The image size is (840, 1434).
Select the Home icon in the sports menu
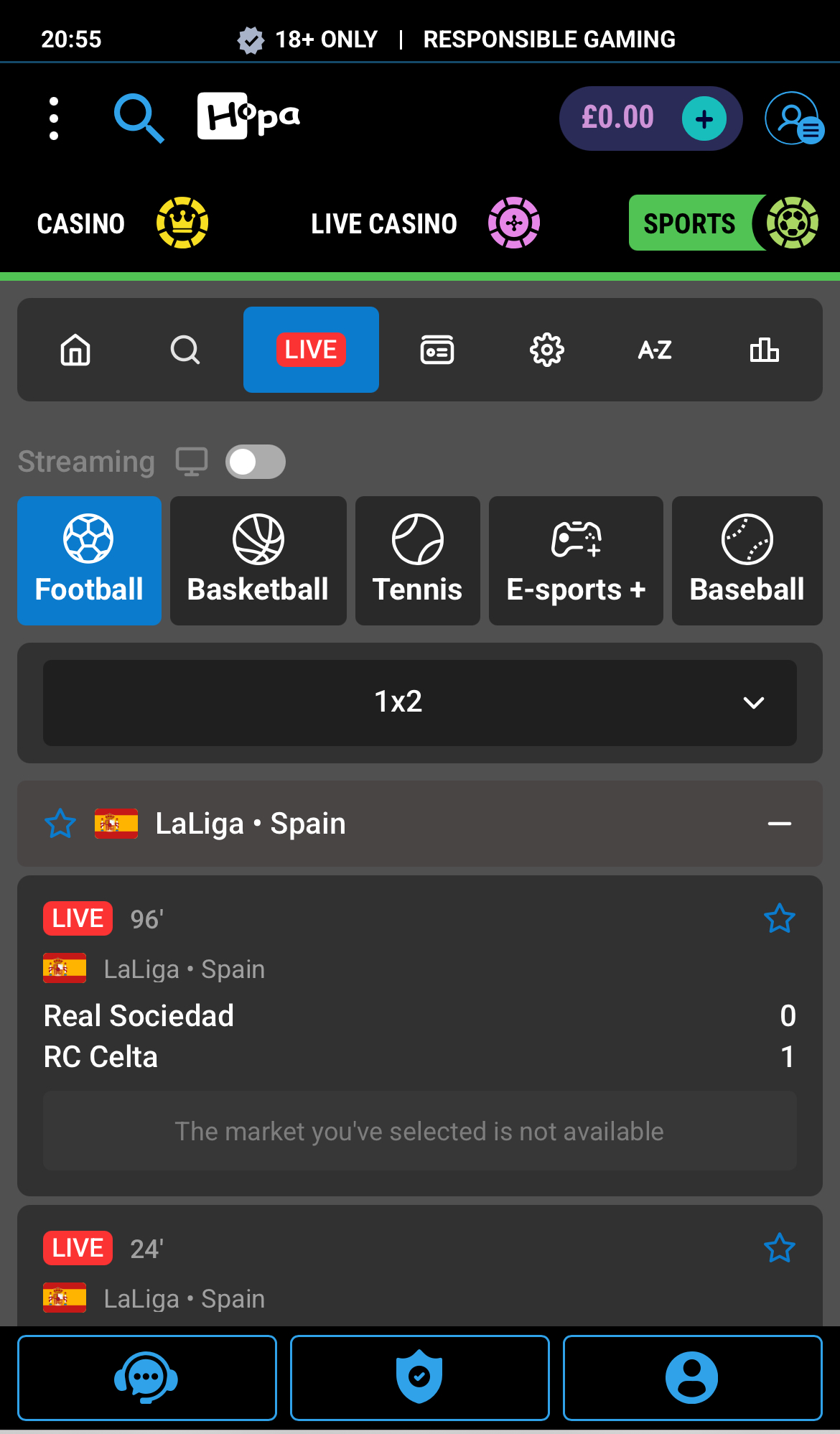coord(75,350)
